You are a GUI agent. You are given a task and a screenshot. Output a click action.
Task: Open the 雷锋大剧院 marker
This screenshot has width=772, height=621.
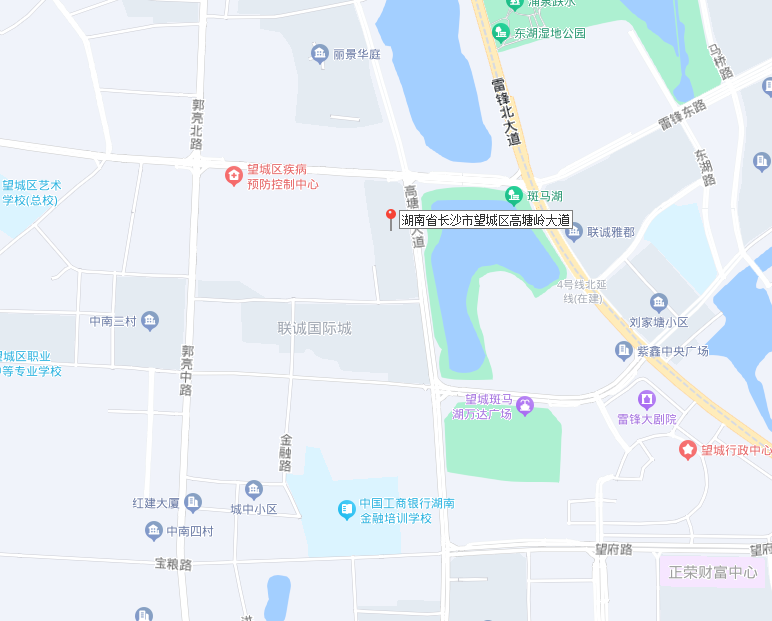647,400
